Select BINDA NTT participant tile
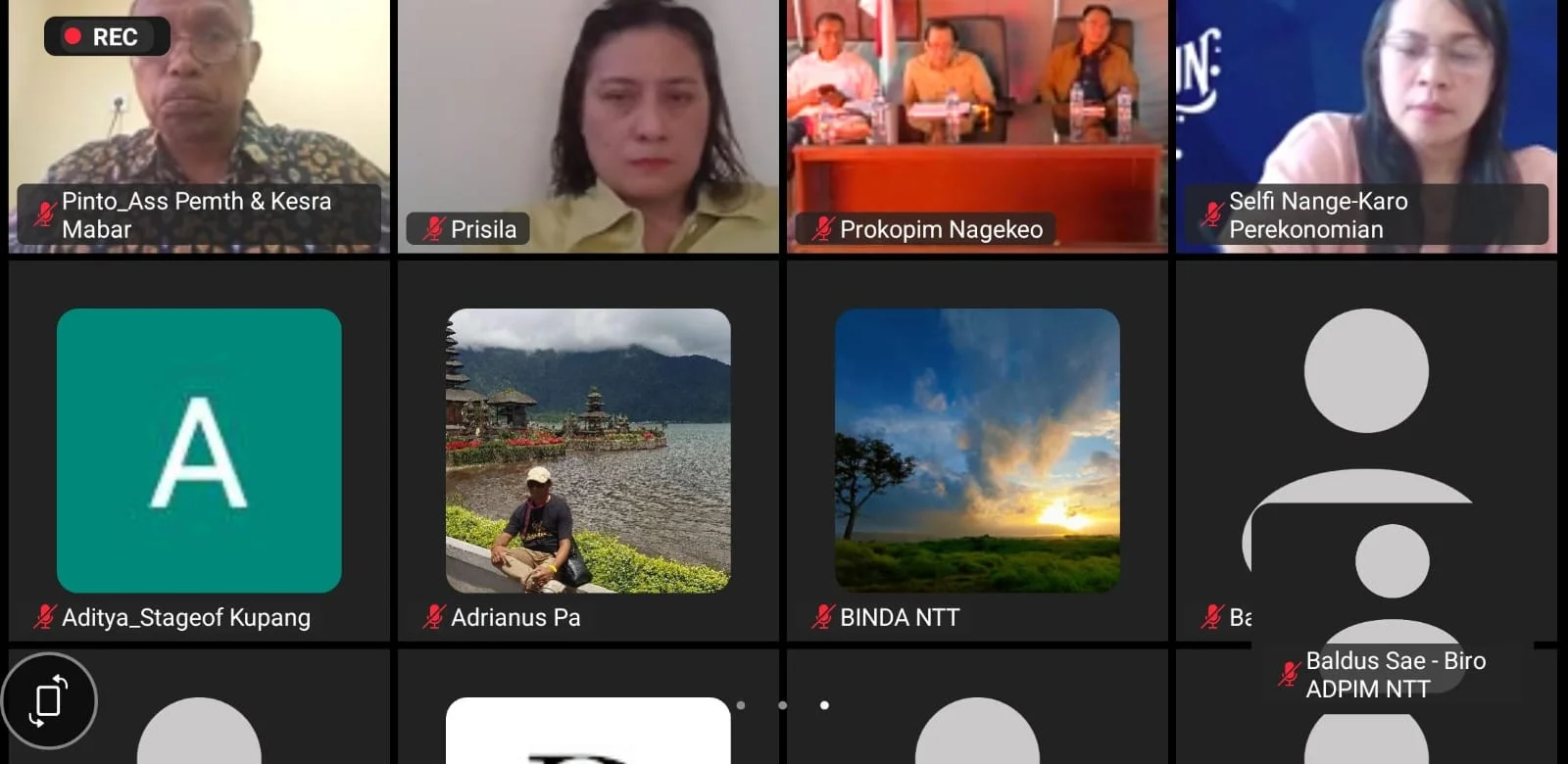Screen dimensions: 1568x764 coord(977,451)
